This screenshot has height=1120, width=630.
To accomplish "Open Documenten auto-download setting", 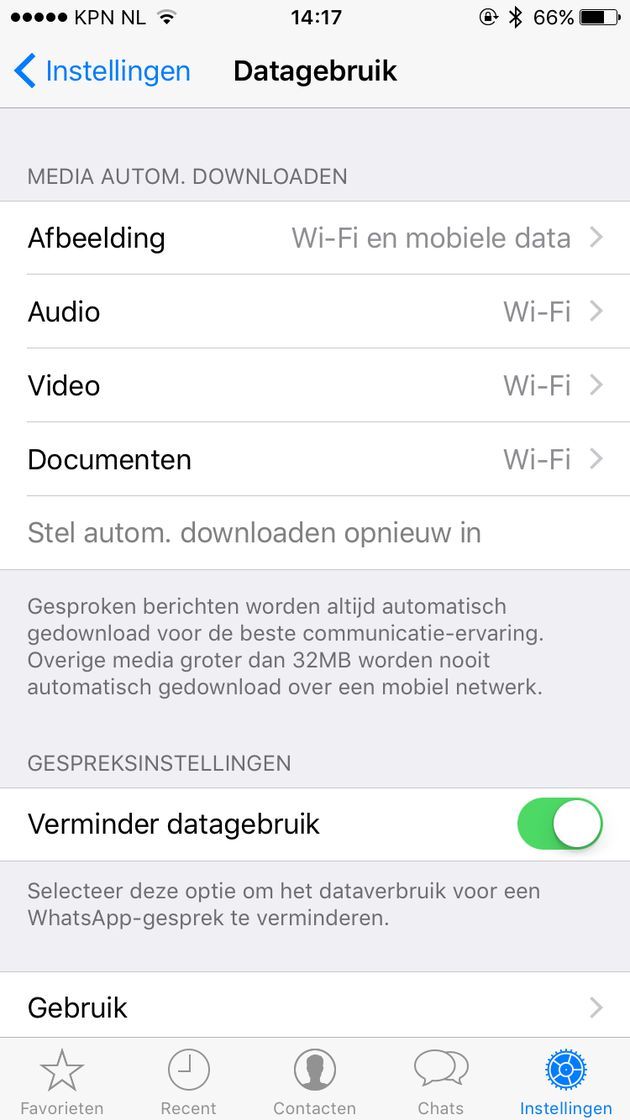I will pos(315,460).
